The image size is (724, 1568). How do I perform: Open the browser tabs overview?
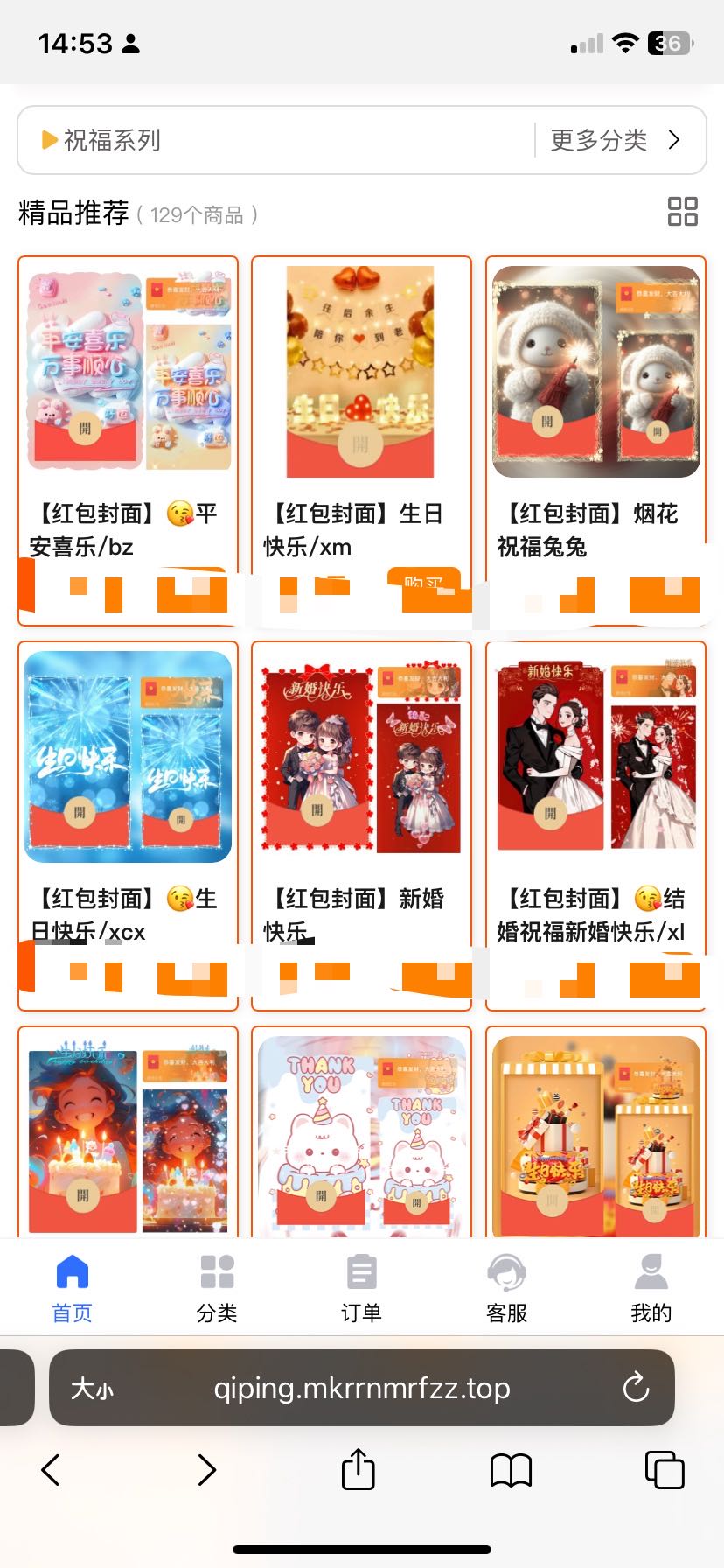point(664,1469)
